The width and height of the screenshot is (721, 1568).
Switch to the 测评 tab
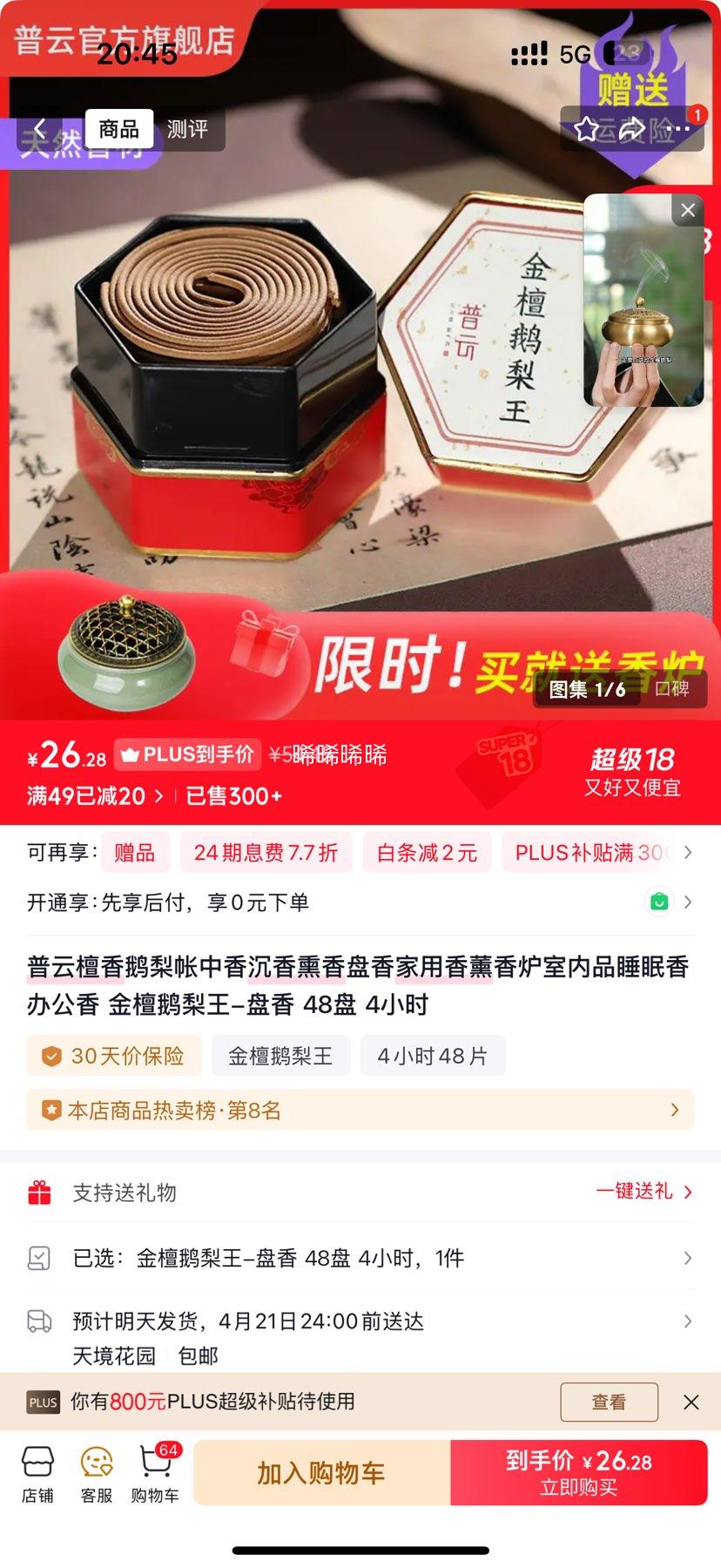pyautogui.click(x=188, y=129)
